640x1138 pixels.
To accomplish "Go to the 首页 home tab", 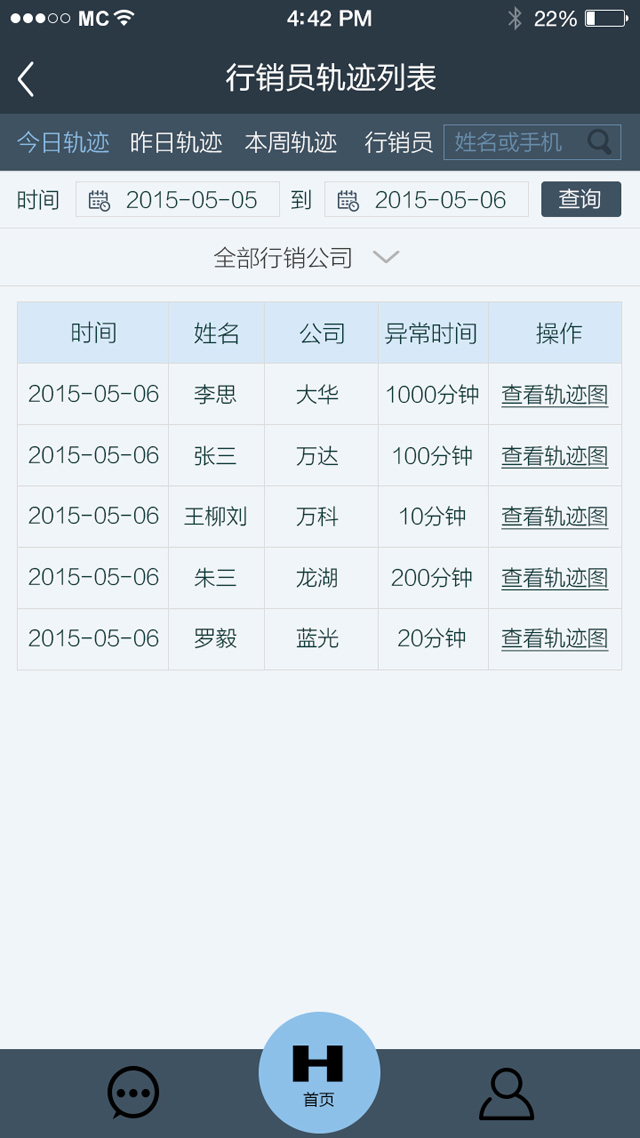I will pos(319,1073).
